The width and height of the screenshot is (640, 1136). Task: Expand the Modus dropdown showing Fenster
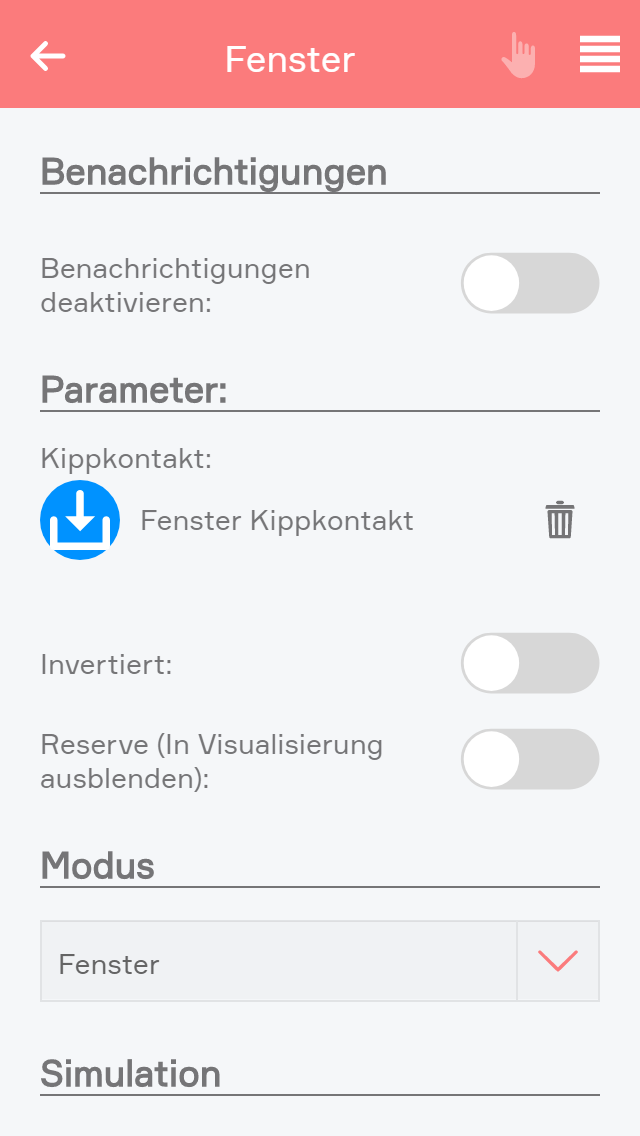tap(557, 961)
